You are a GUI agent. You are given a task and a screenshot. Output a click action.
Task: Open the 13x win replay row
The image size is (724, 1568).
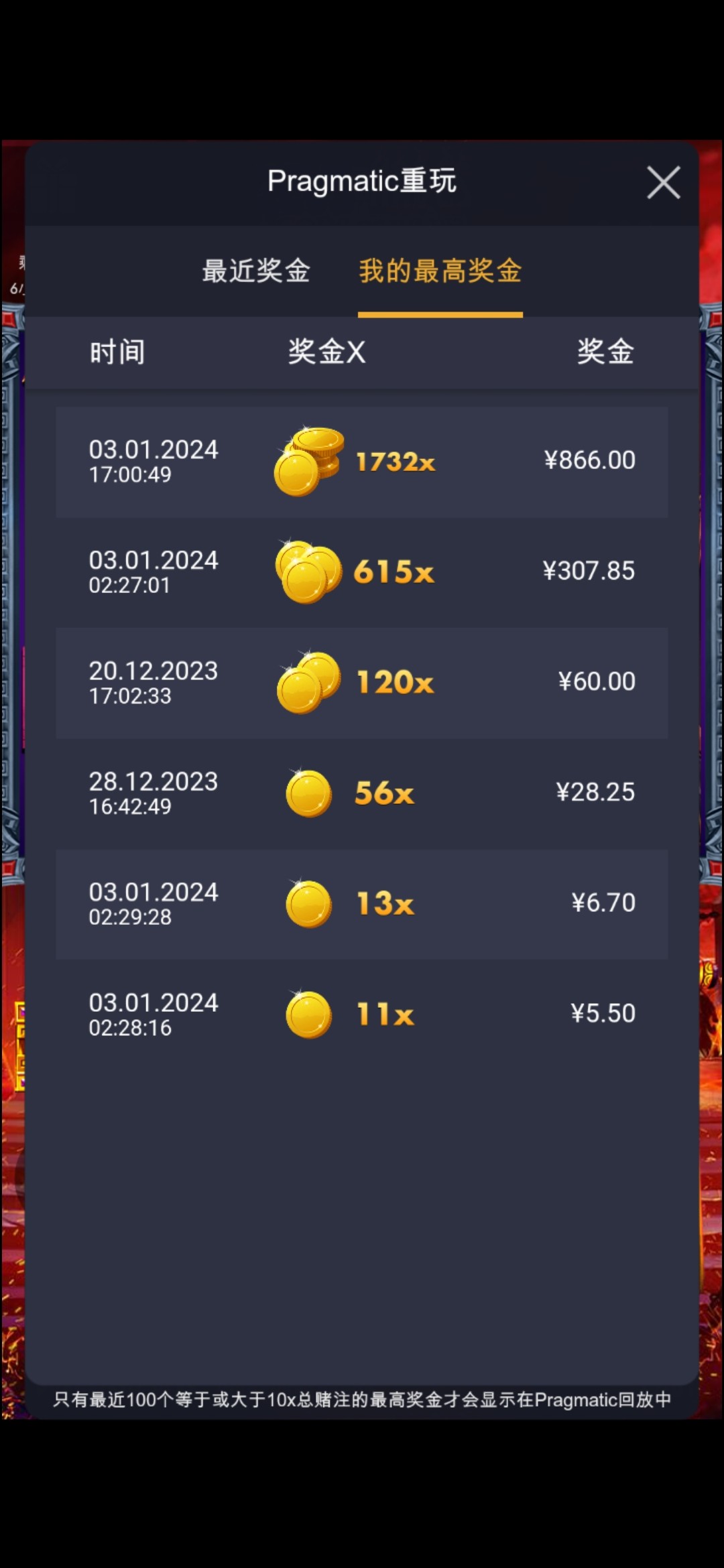click(x=362, y=904)
